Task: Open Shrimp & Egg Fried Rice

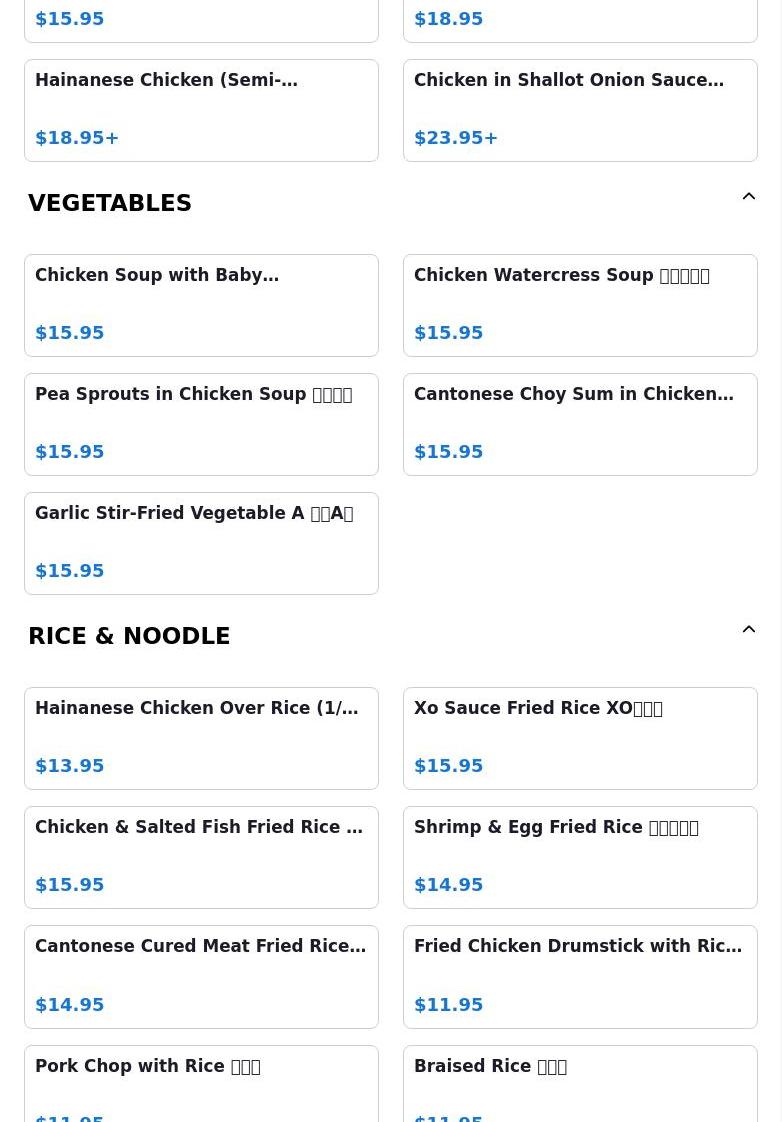Action: pos(580,857)
